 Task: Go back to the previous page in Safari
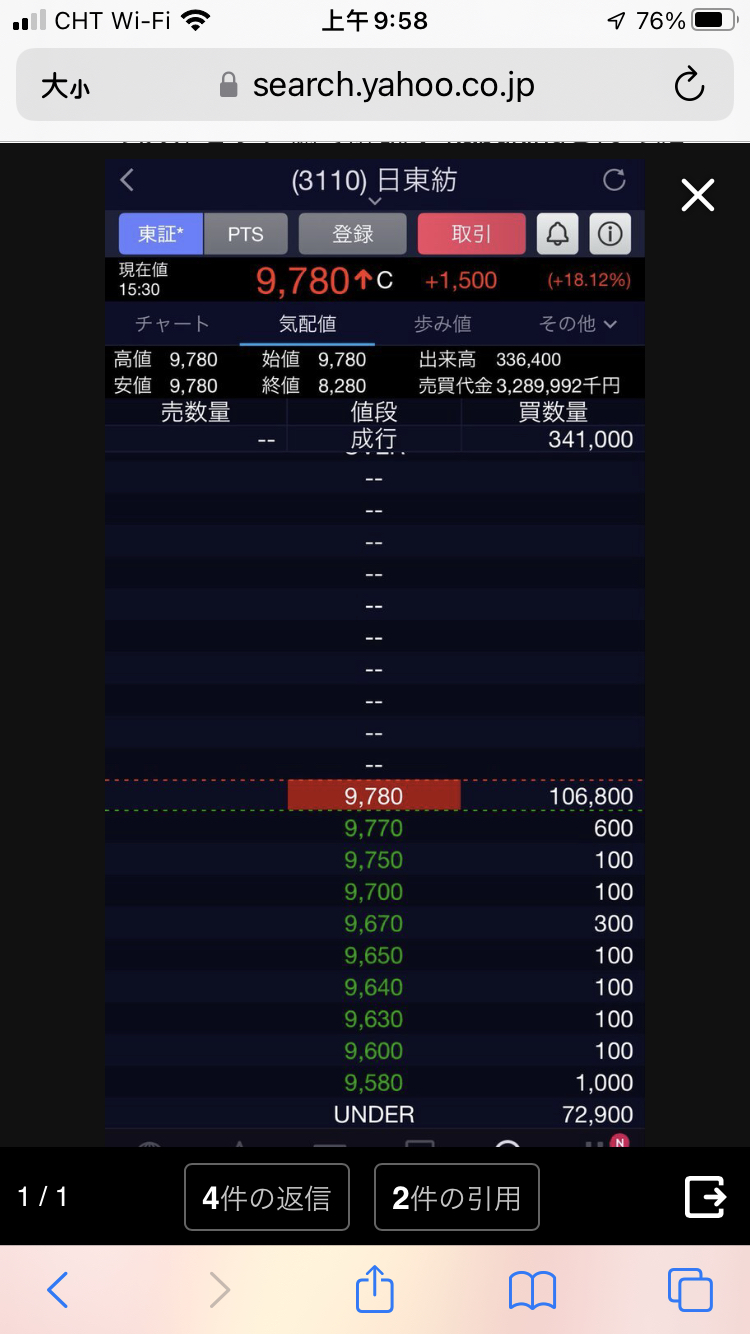pyautogui.click(x=58, y=1290)
